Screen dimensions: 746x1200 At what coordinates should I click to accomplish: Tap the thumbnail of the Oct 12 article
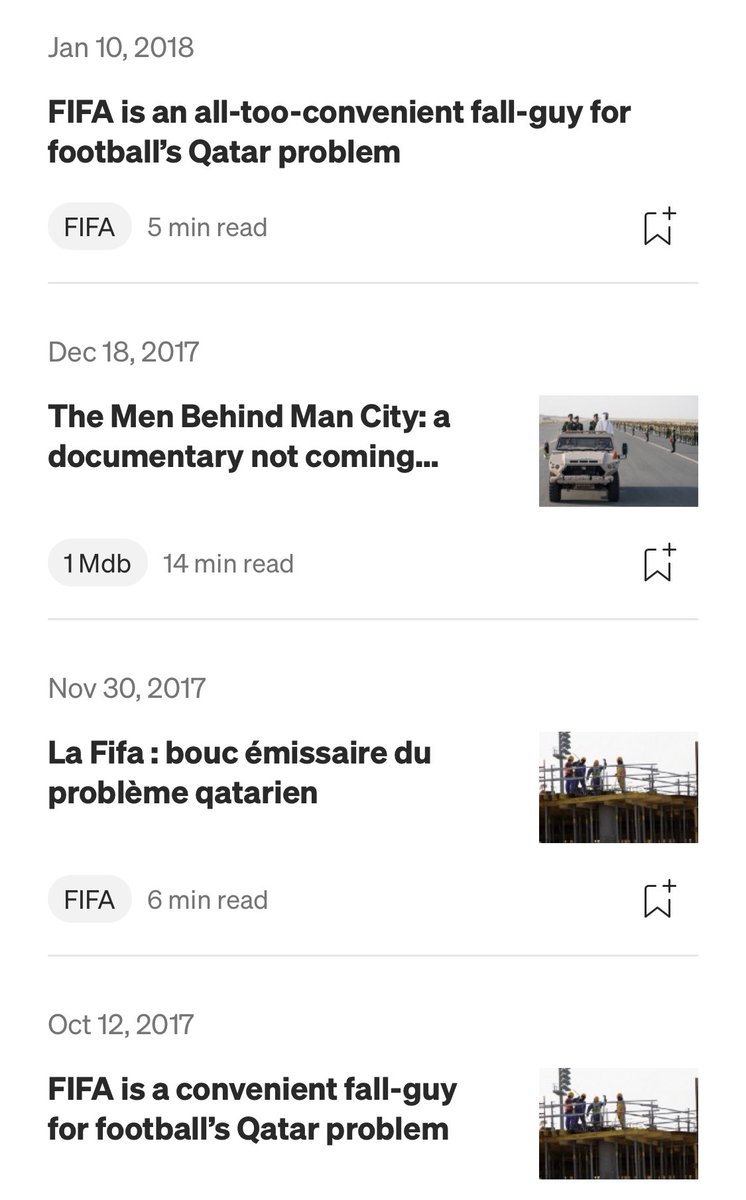[x=618, y=1123]
